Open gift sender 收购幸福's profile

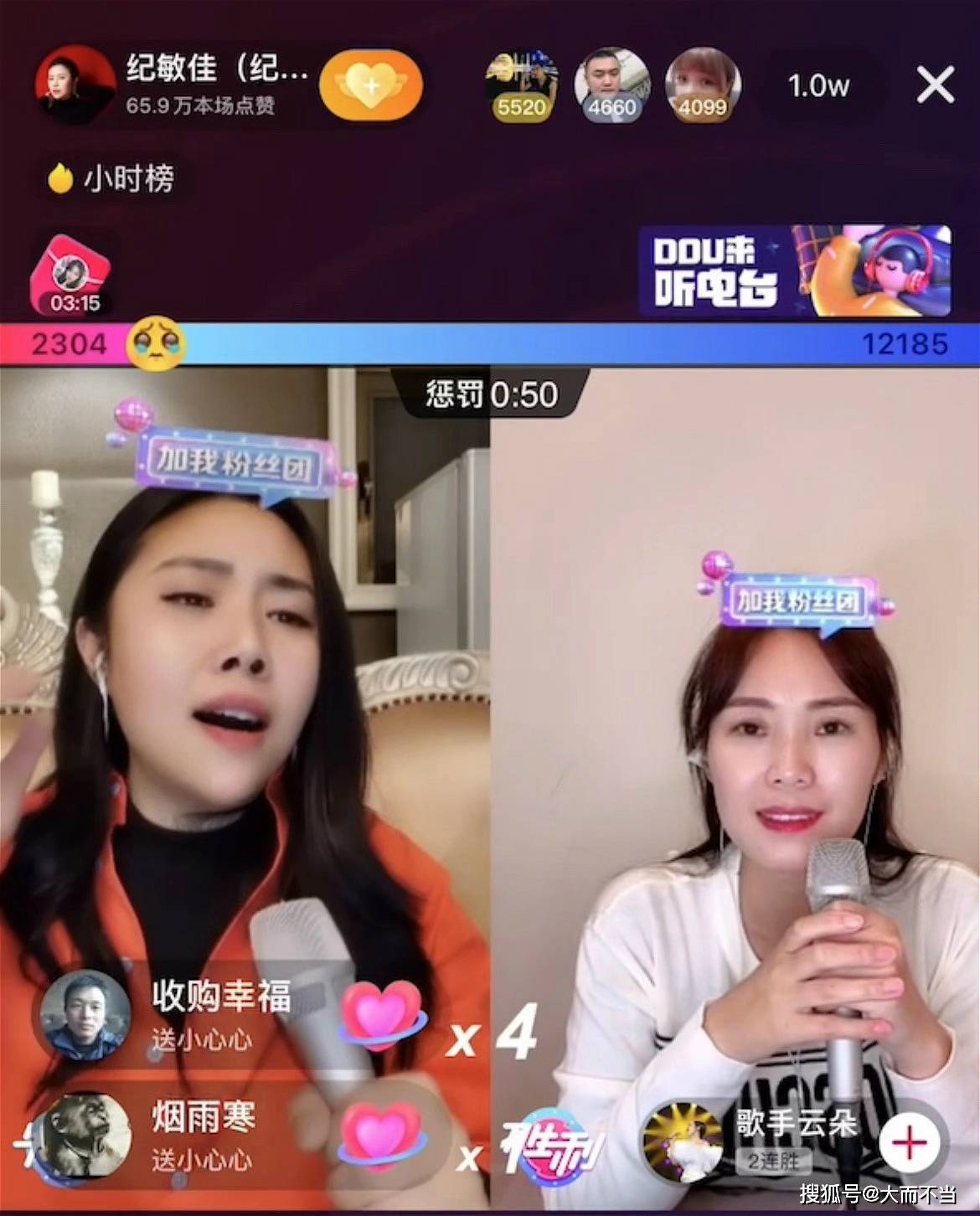click(x=85, y=1015)
